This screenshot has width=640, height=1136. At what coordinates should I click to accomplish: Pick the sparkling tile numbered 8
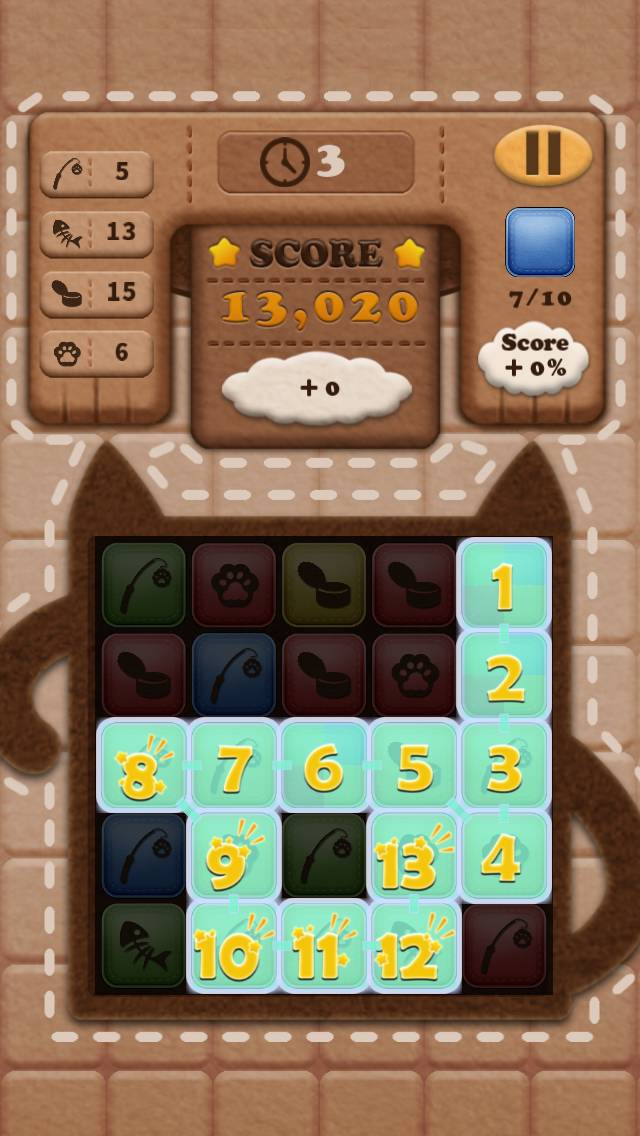coord(144,767)
